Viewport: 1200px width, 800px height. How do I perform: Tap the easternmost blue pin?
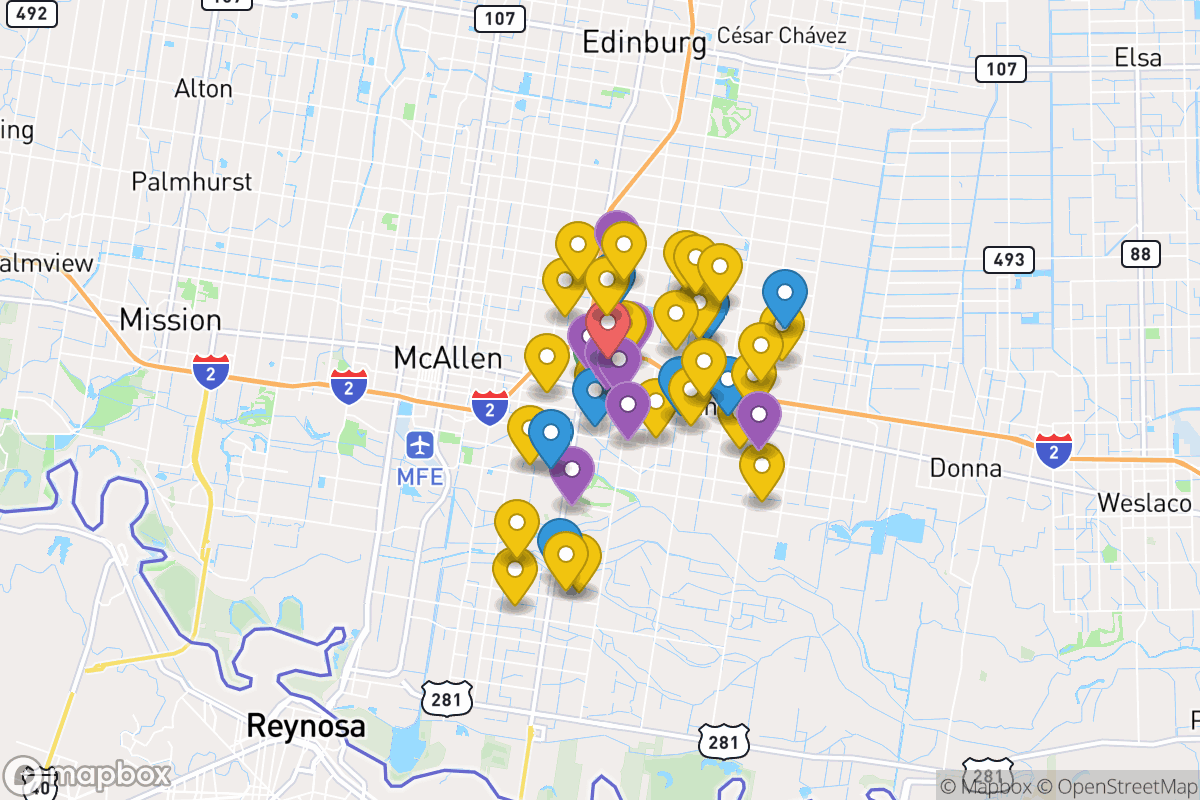tap(785, 294)
